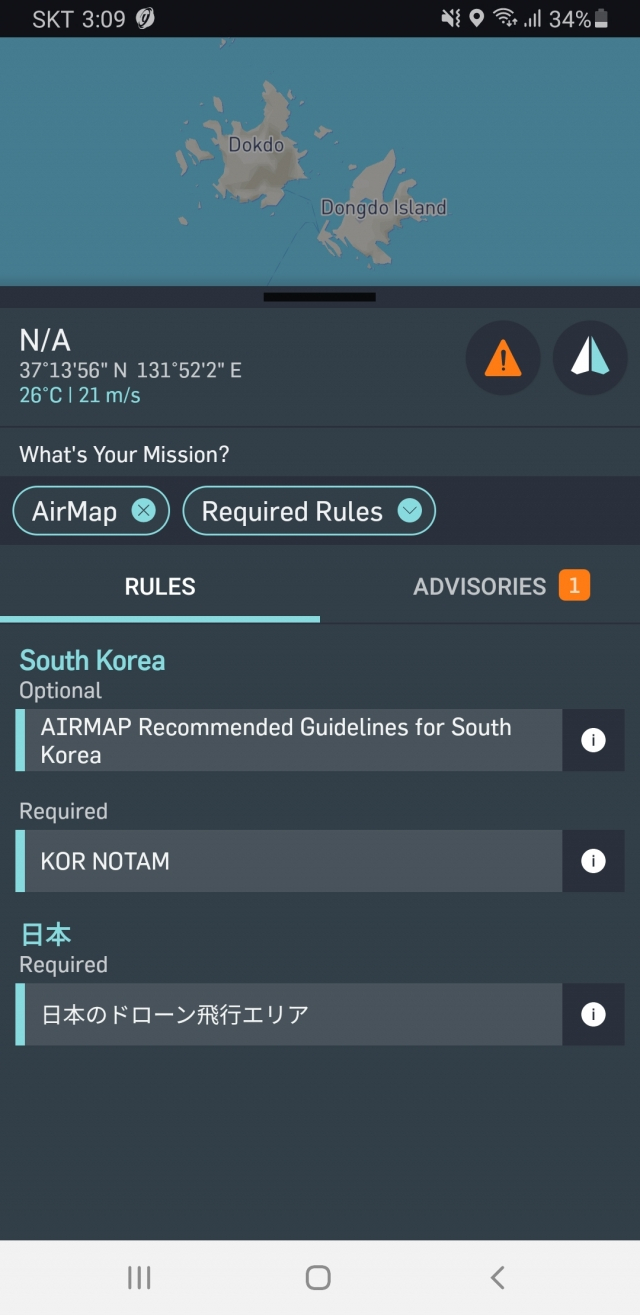Open the KOR NOTAM rule
The height and width of the screenshot is (1315, 640).
290,861
